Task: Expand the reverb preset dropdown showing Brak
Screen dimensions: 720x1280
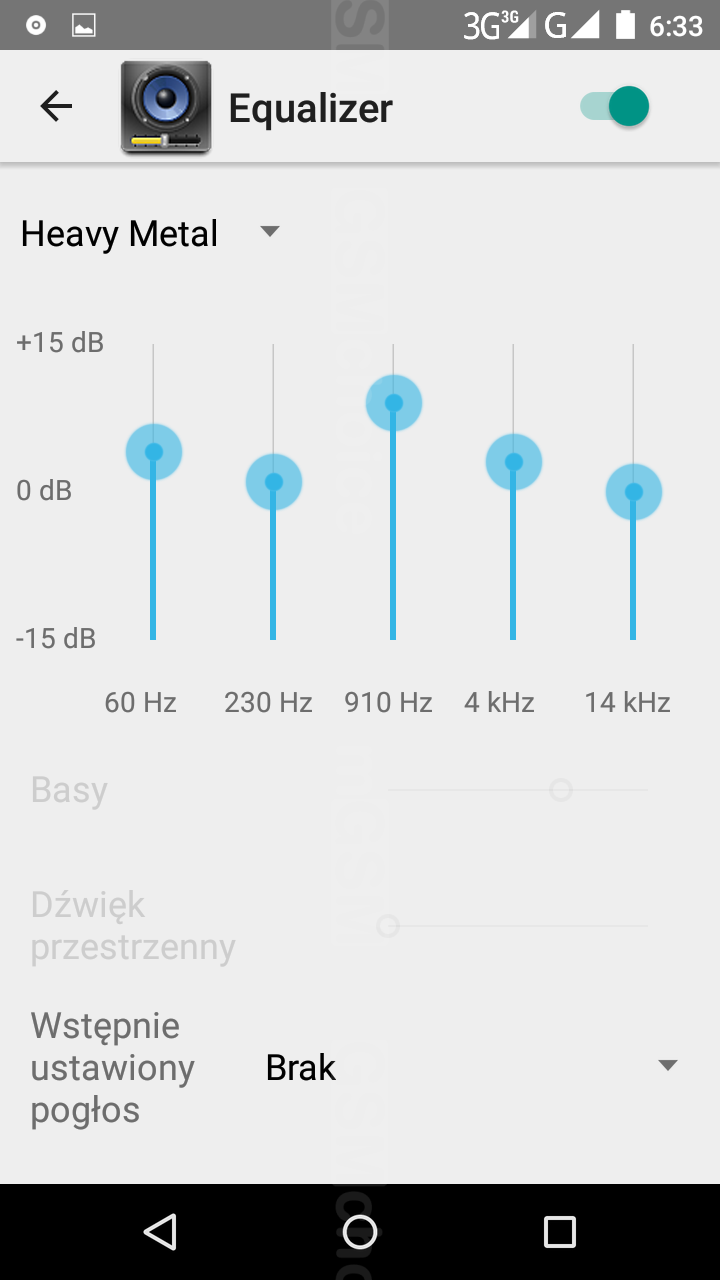Action: click(470, 1067)
